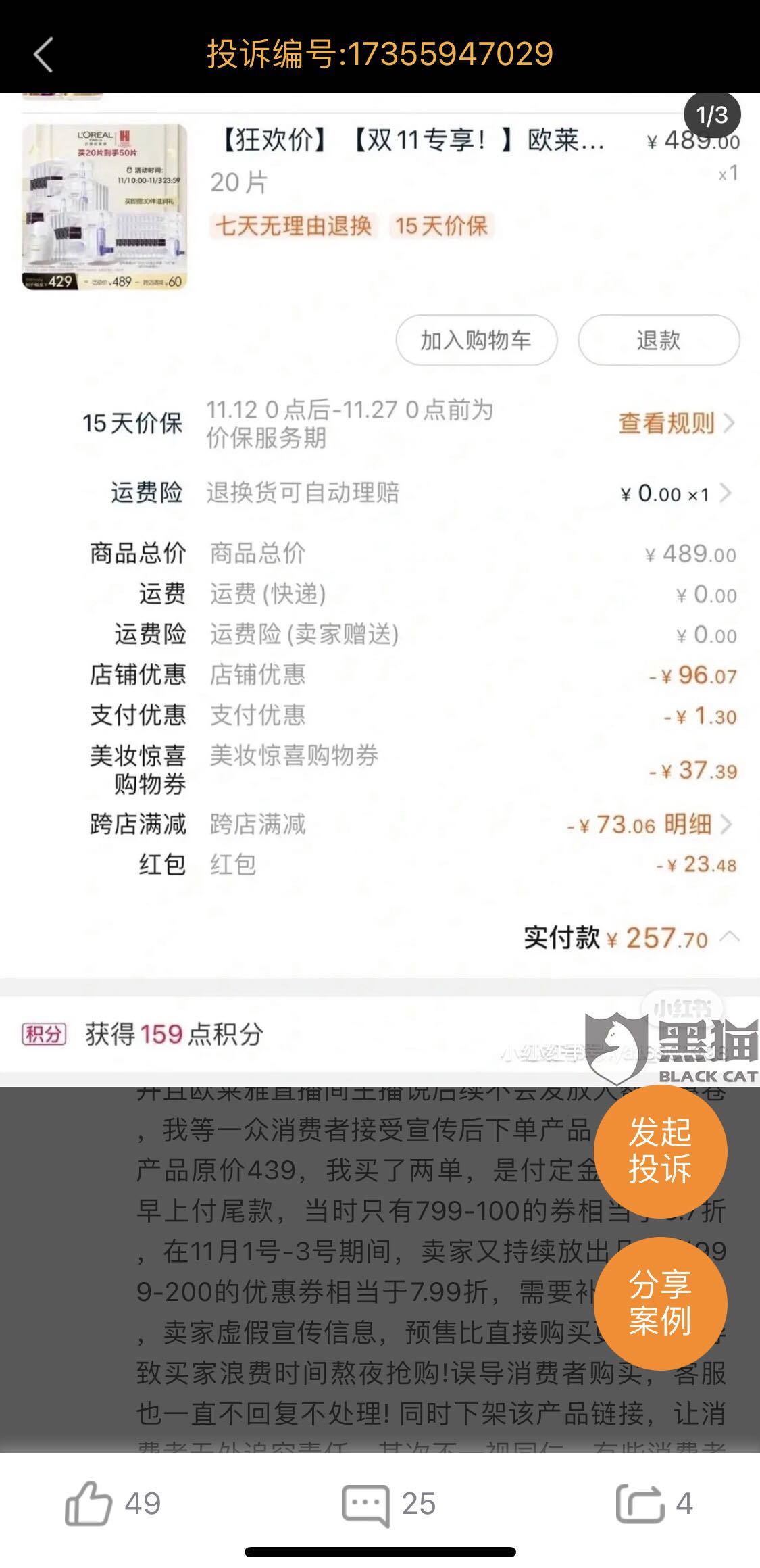The height and width of the screenshot is (1568, 760).
Task: Open the comments with 25 replies
Action: (x=365, y=1504)
